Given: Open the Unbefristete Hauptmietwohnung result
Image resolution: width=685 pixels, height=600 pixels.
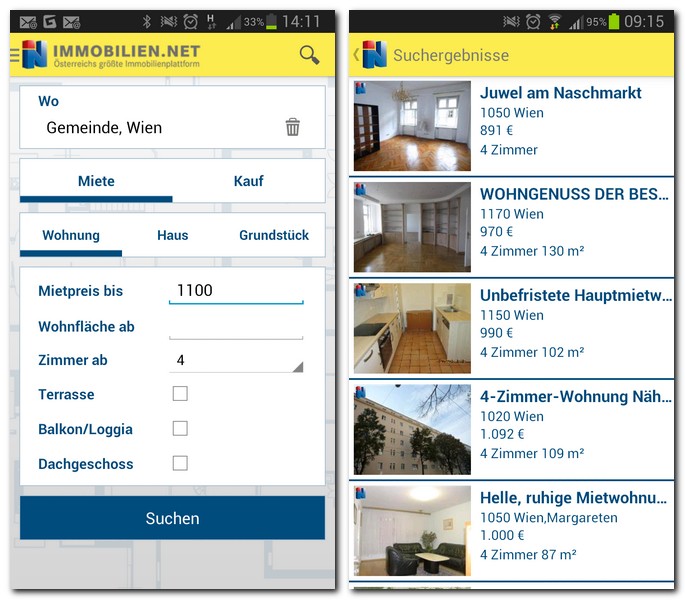Looking at the screenshot, I should (x=511, y=328).
